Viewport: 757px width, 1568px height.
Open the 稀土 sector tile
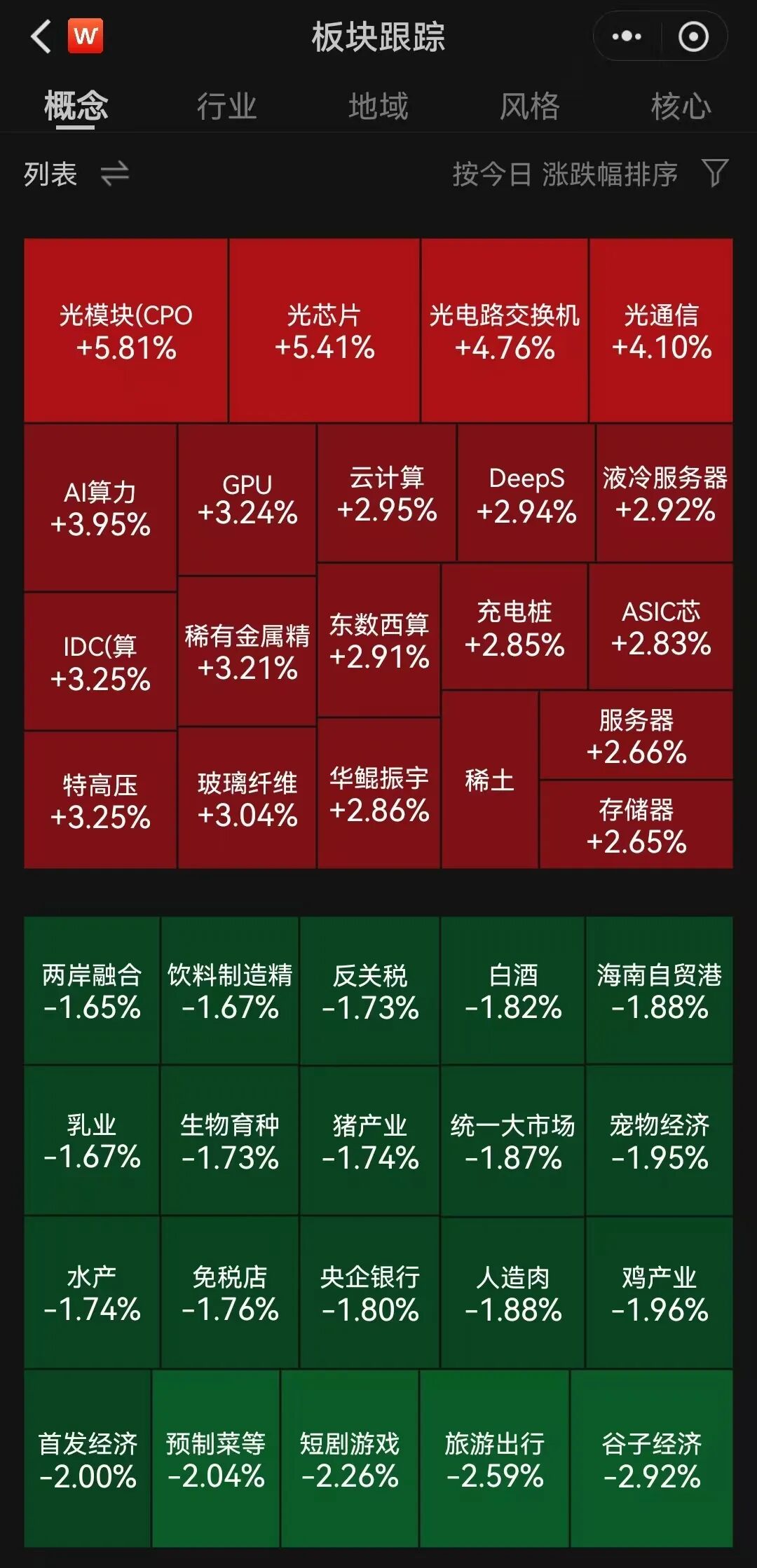tap(489, 780)
